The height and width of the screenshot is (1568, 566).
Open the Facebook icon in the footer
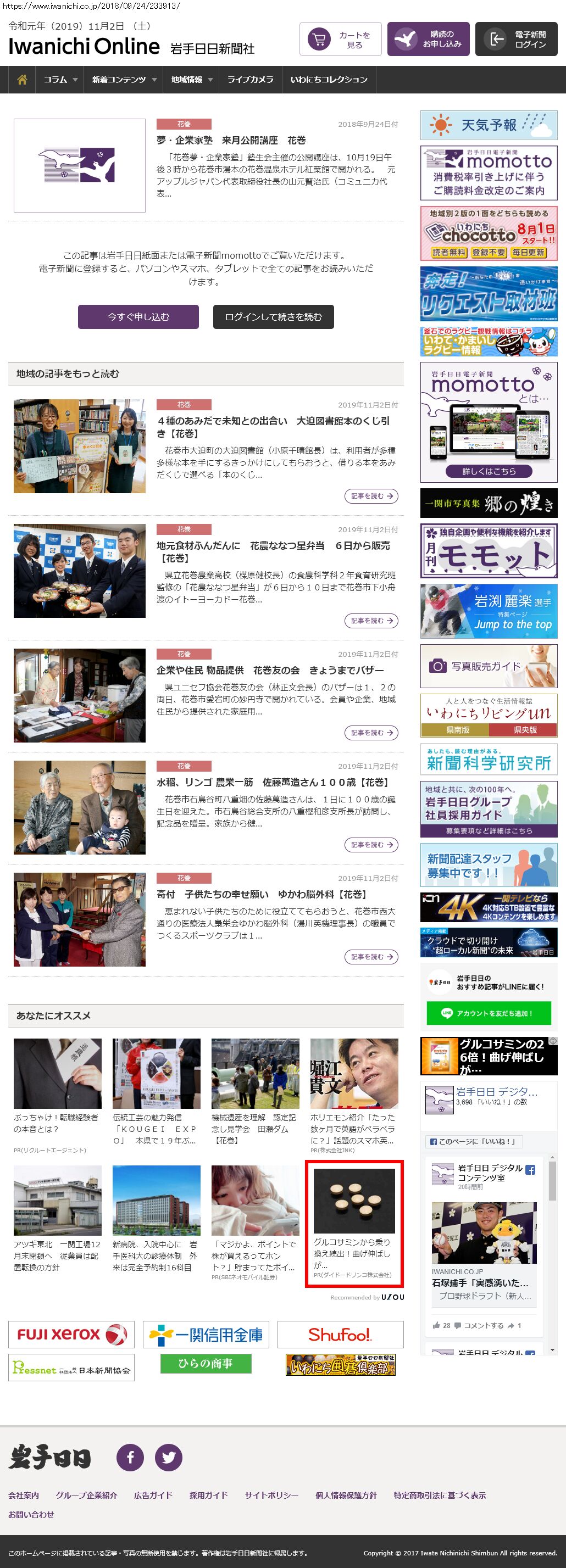tap(130, 1457)
